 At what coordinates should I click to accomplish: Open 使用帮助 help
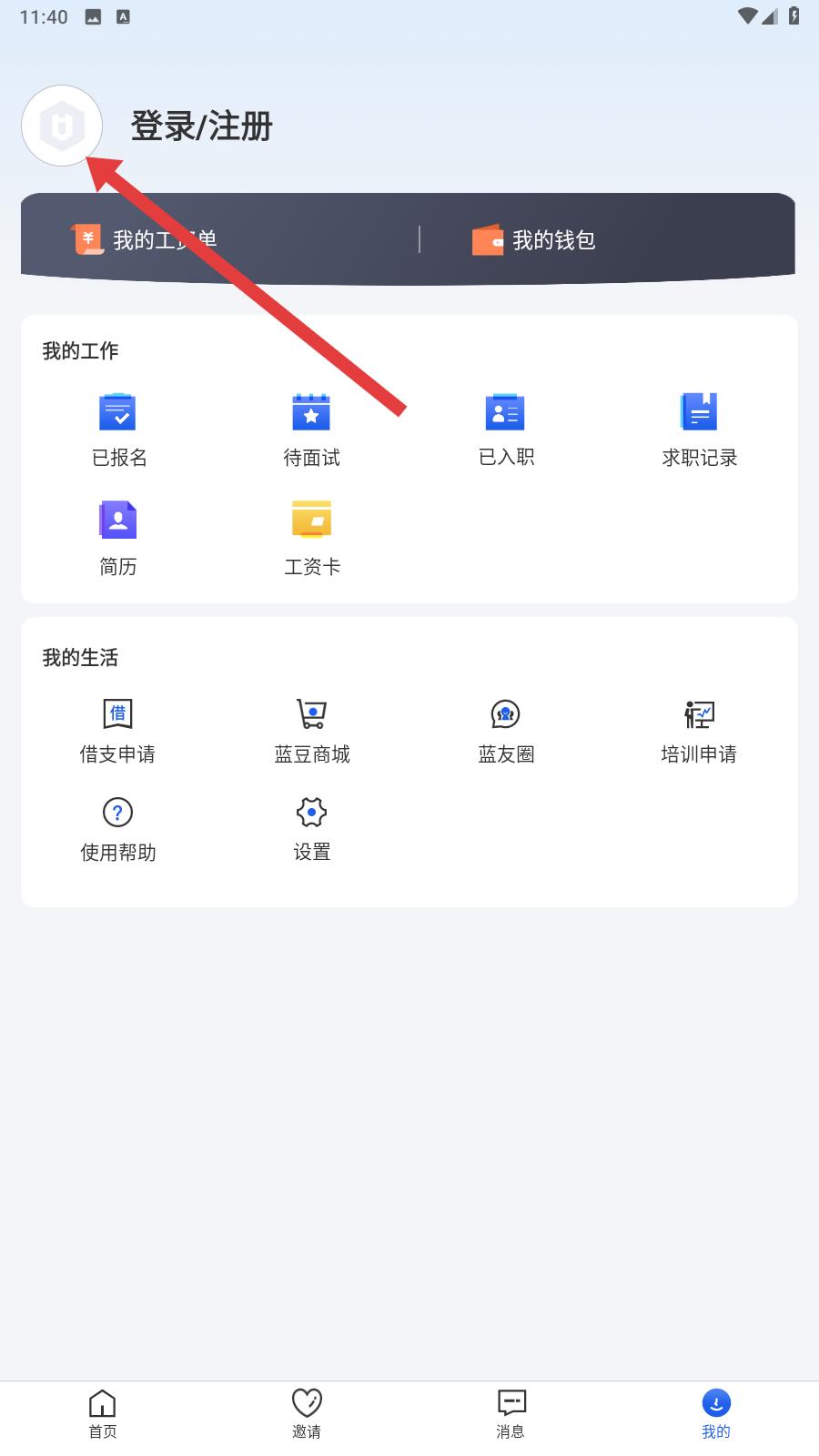pos(118,831)
